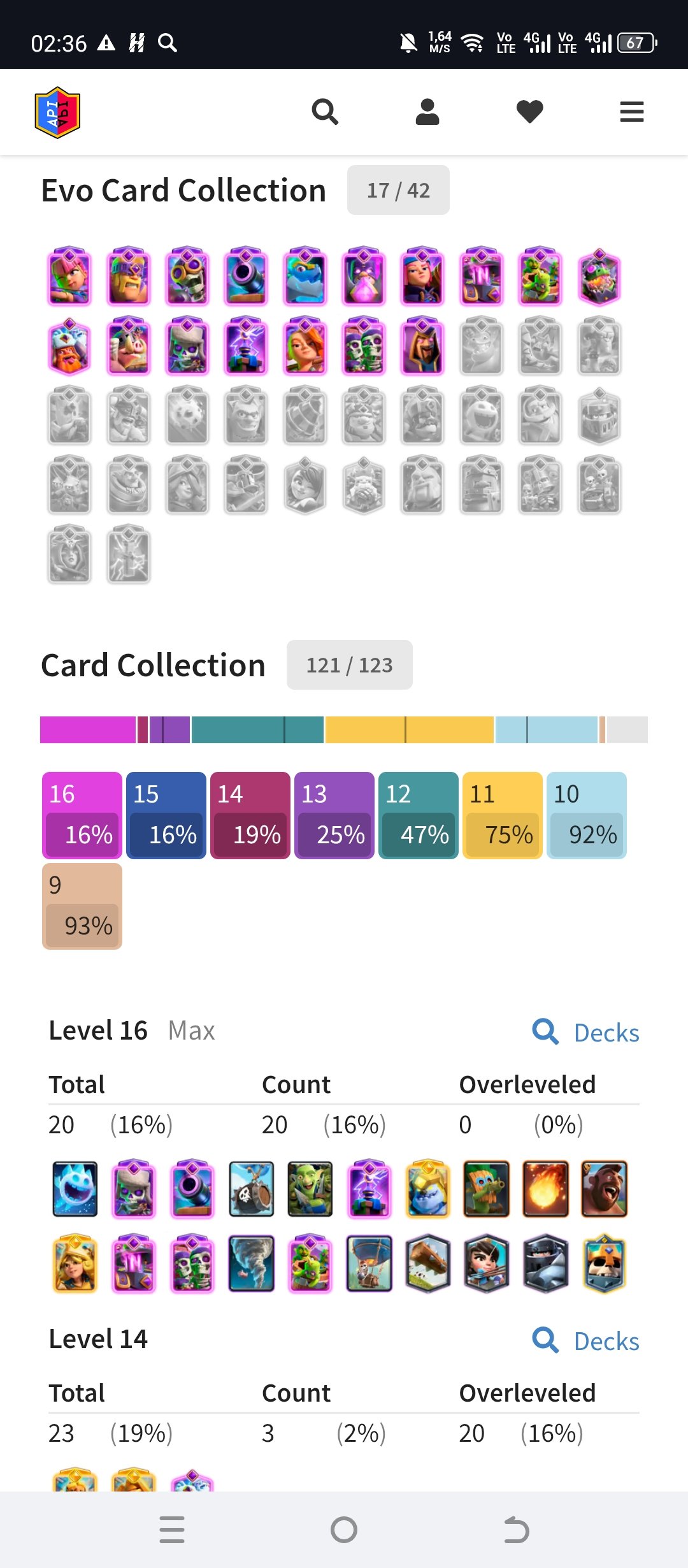This screenshot has height=1568, width=688.
Task: Go back using system navigation
Action: click(x=516, y=1530)
